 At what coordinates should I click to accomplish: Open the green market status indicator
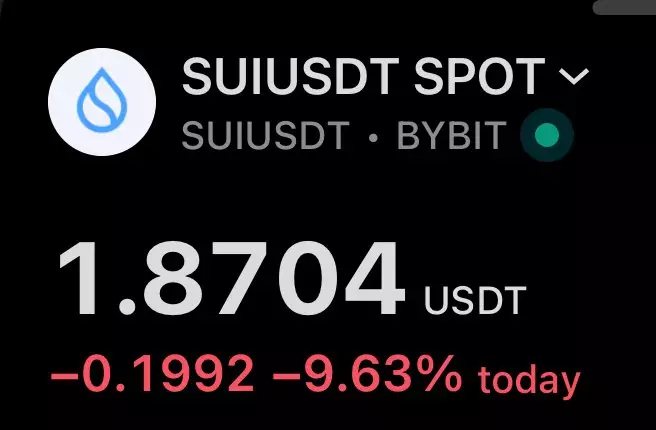[547, 134]
